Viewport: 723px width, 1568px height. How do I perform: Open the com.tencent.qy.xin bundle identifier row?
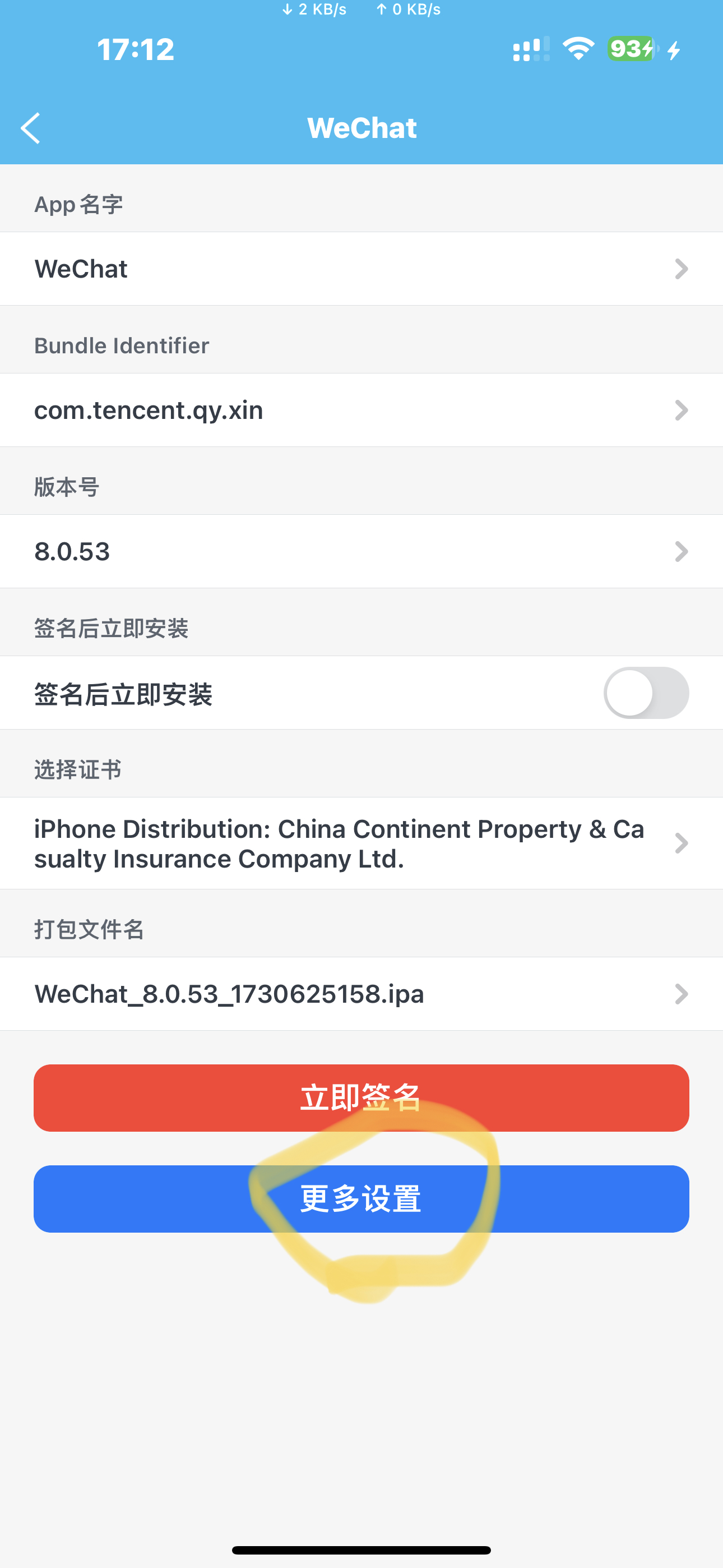click(361, 409)
